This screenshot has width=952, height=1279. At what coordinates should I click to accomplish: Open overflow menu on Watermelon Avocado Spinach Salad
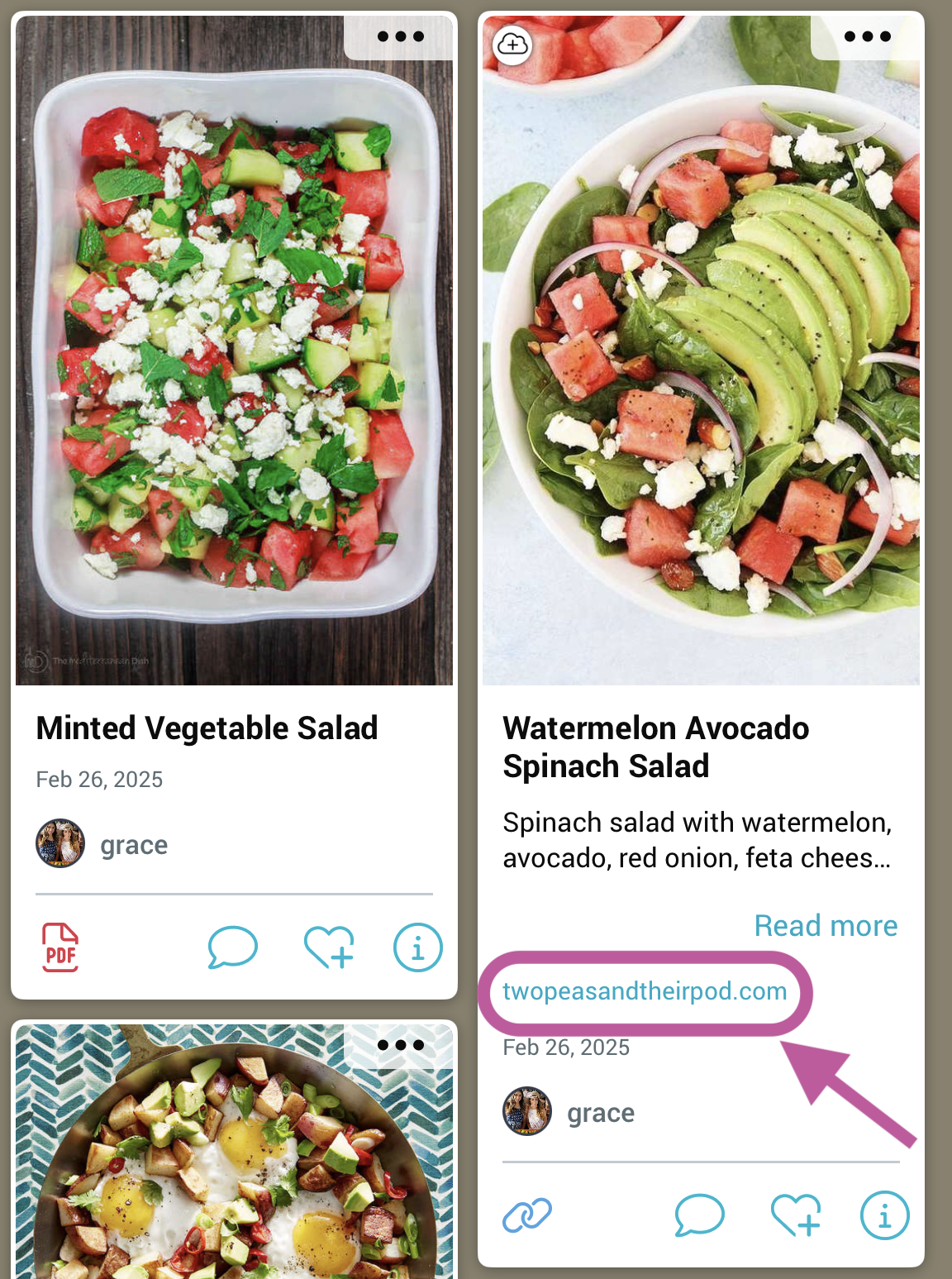tap(867, 36)
